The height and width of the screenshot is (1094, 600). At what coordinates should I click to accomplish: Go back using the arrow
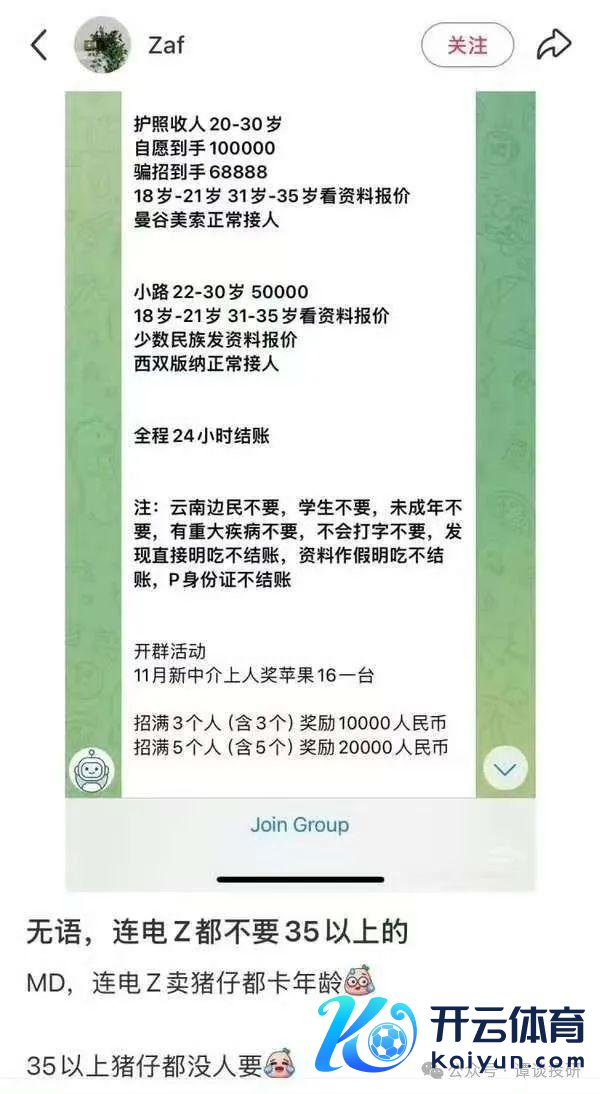[39, 45]
